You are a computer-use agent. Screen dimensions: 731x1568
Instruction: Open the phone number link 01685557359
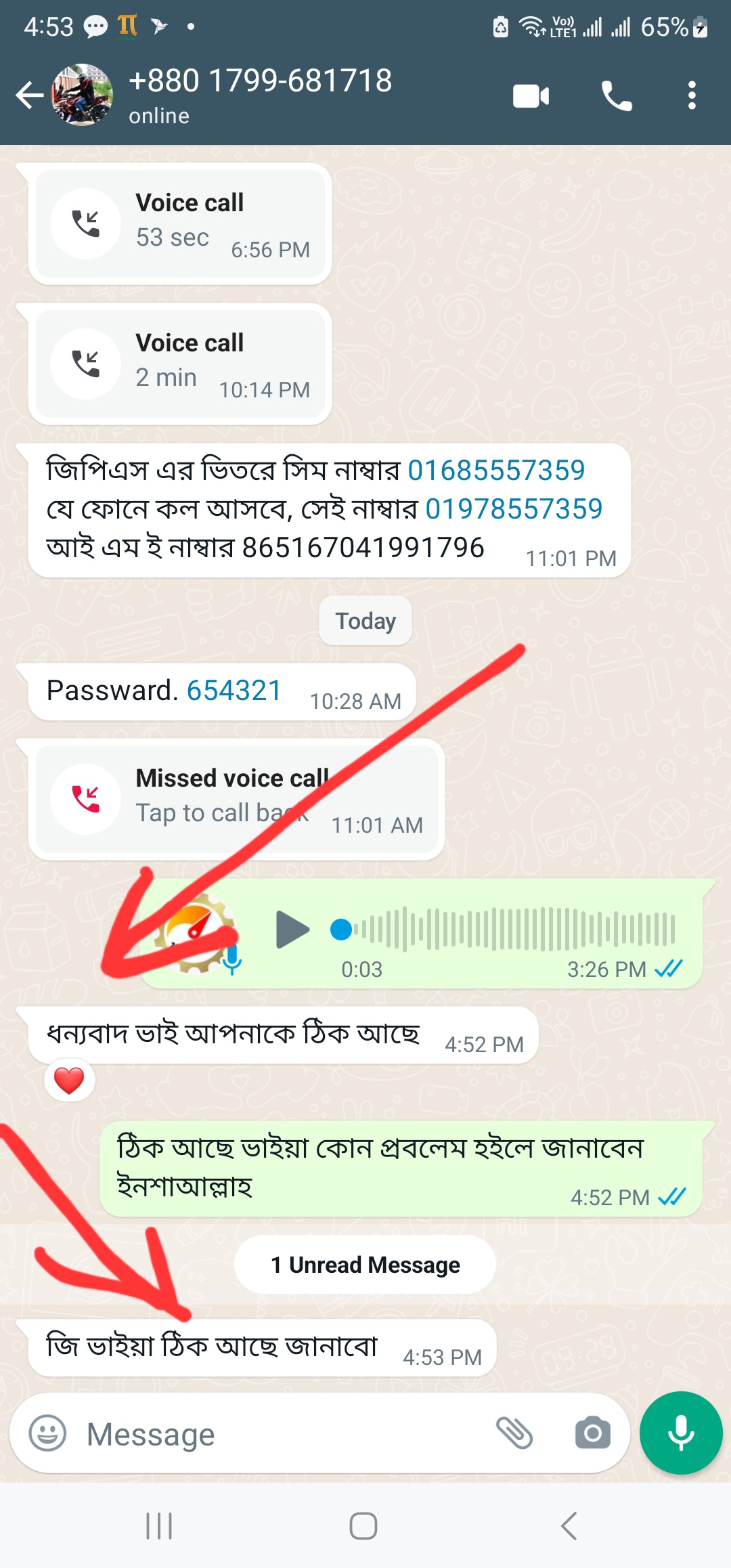[x=496, y=471]
